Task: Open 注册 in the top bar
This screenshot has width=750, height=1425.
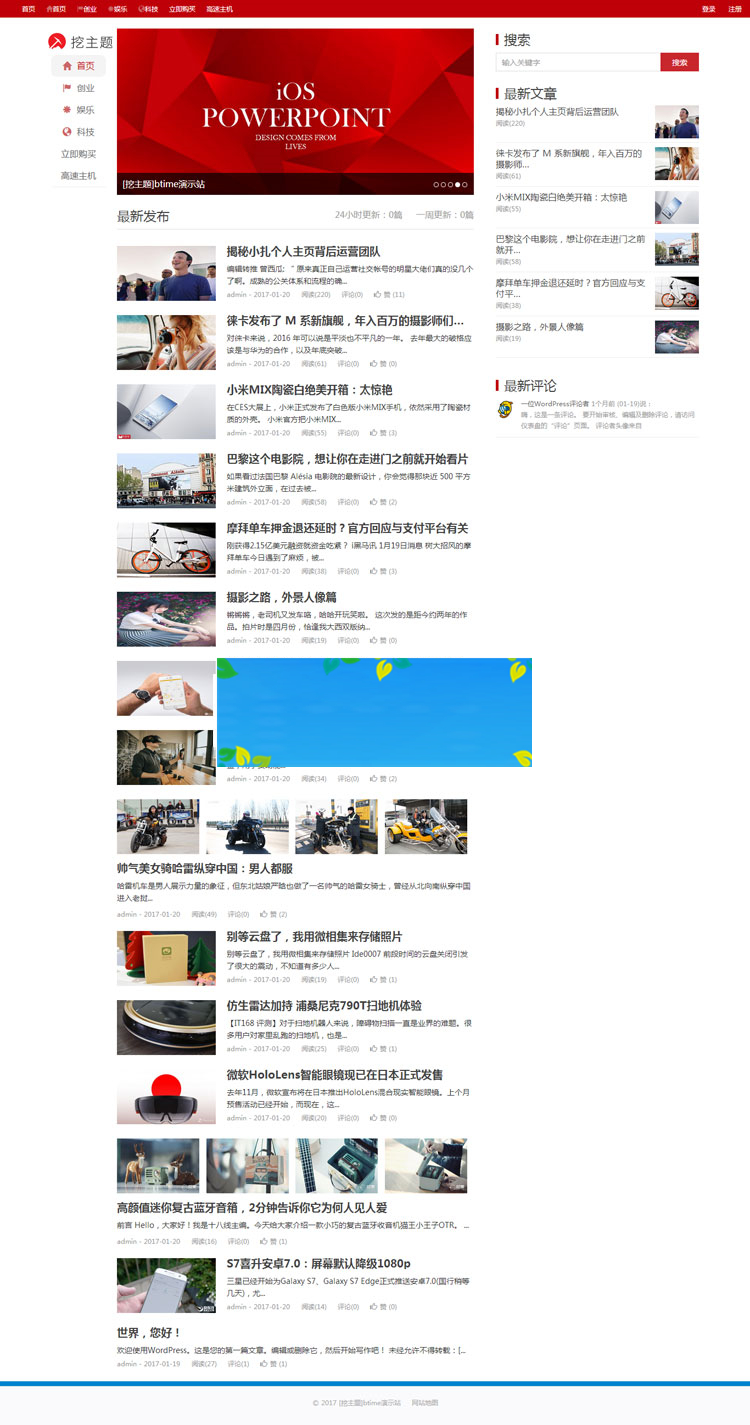Action: tap(735, 9)
